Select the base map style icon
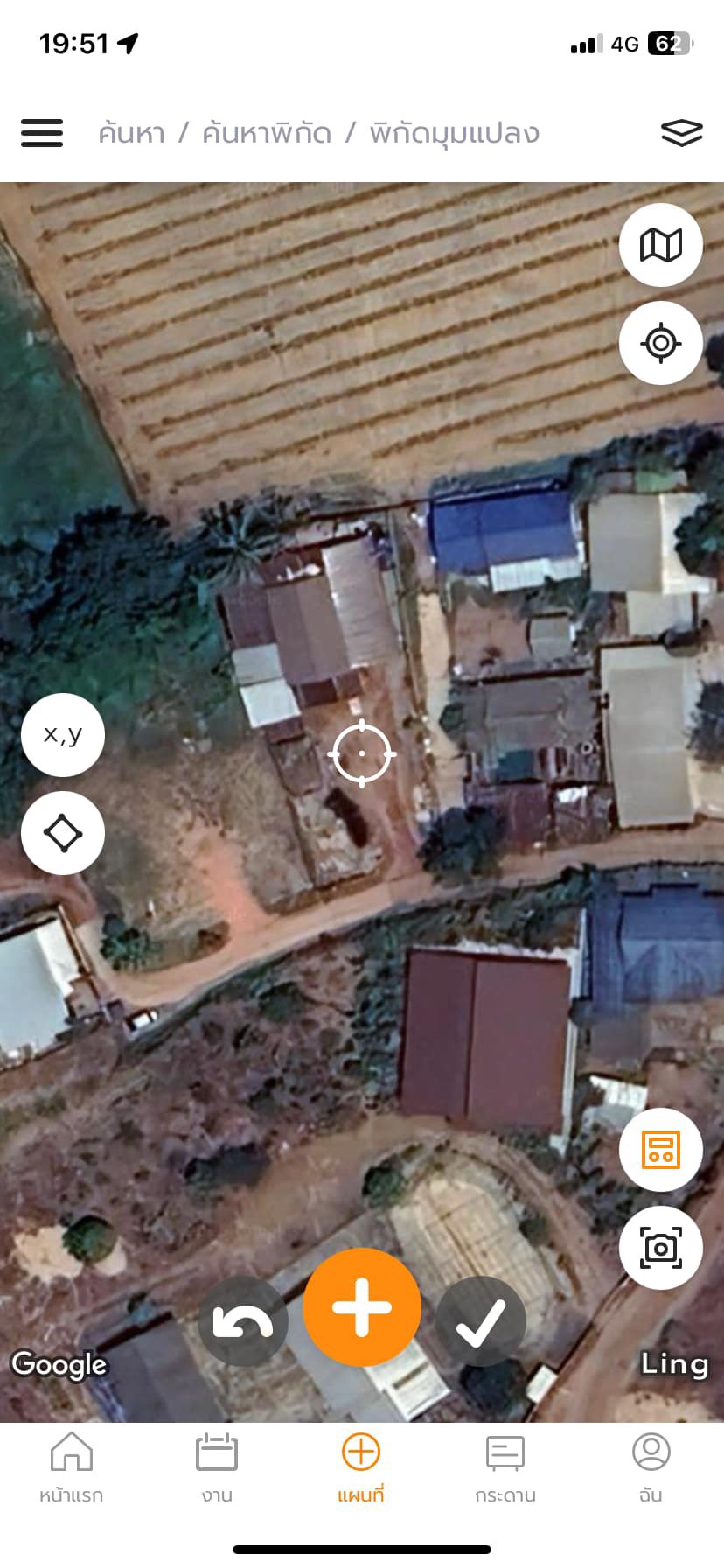 pos(660,246)
